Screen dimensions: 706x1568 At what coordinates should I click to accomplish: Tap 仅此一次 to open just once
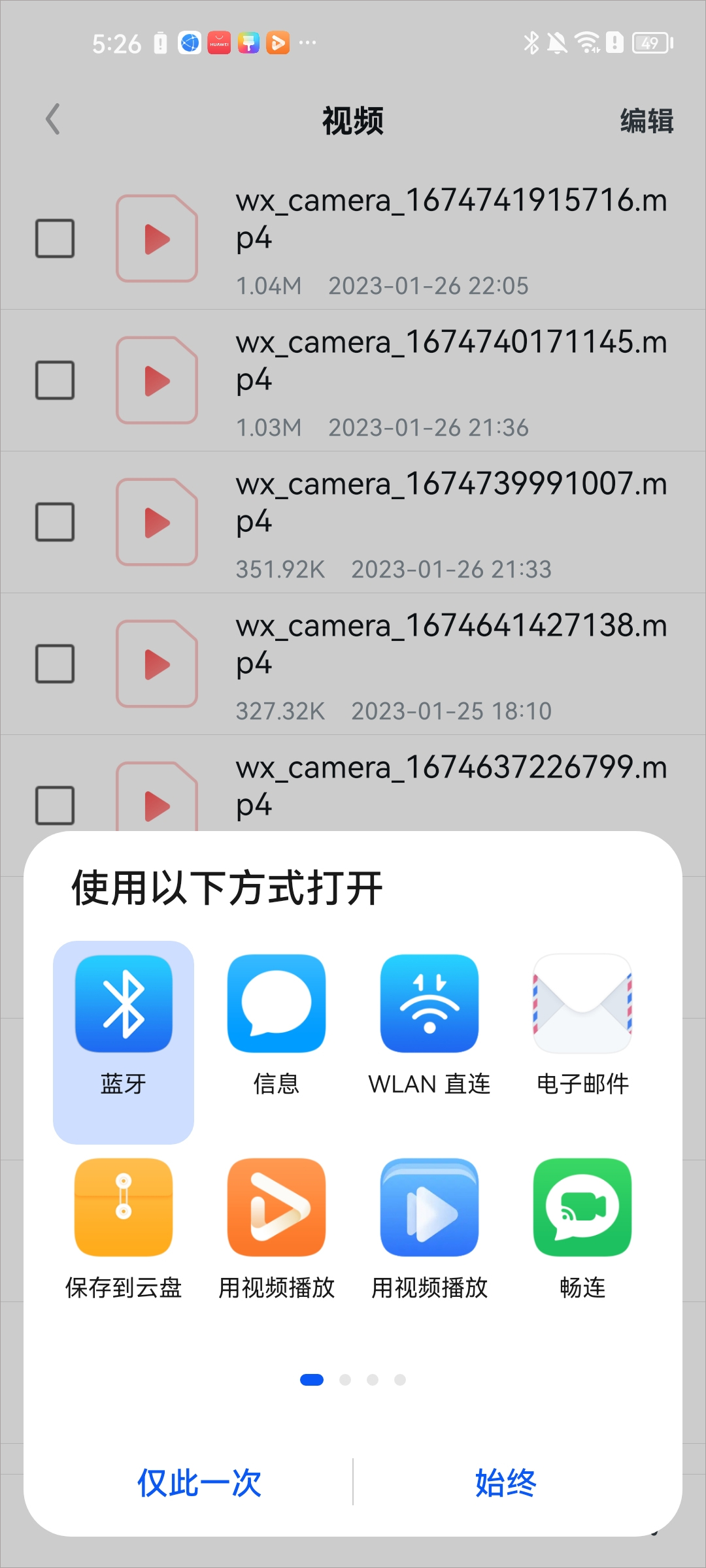pyautogui.click(x=199, y=1483)
